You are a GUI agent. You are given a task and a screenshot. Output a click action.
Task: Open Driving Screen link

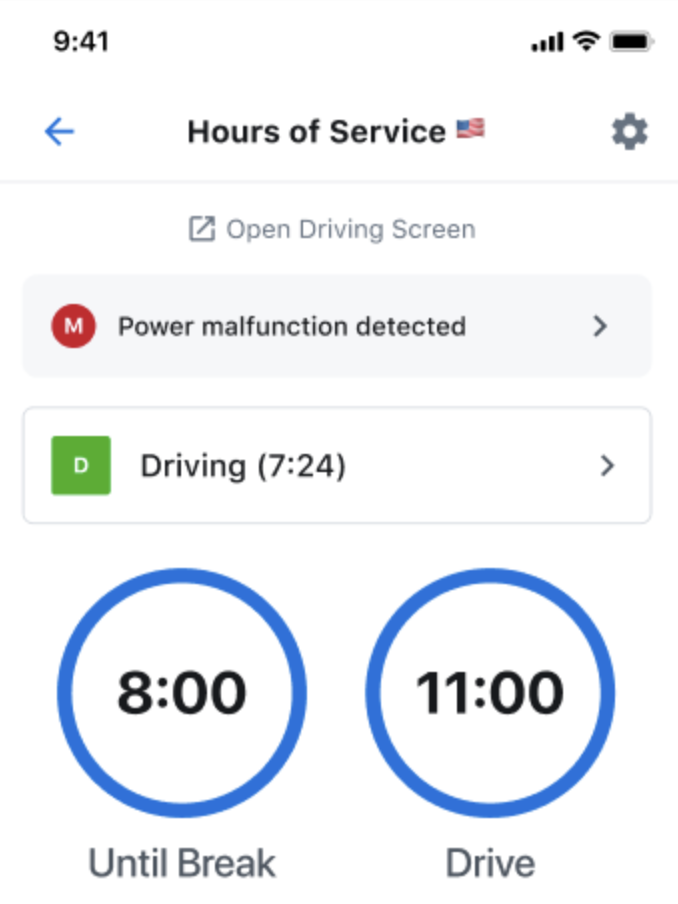pyautogui.click(x=332, y=229)
